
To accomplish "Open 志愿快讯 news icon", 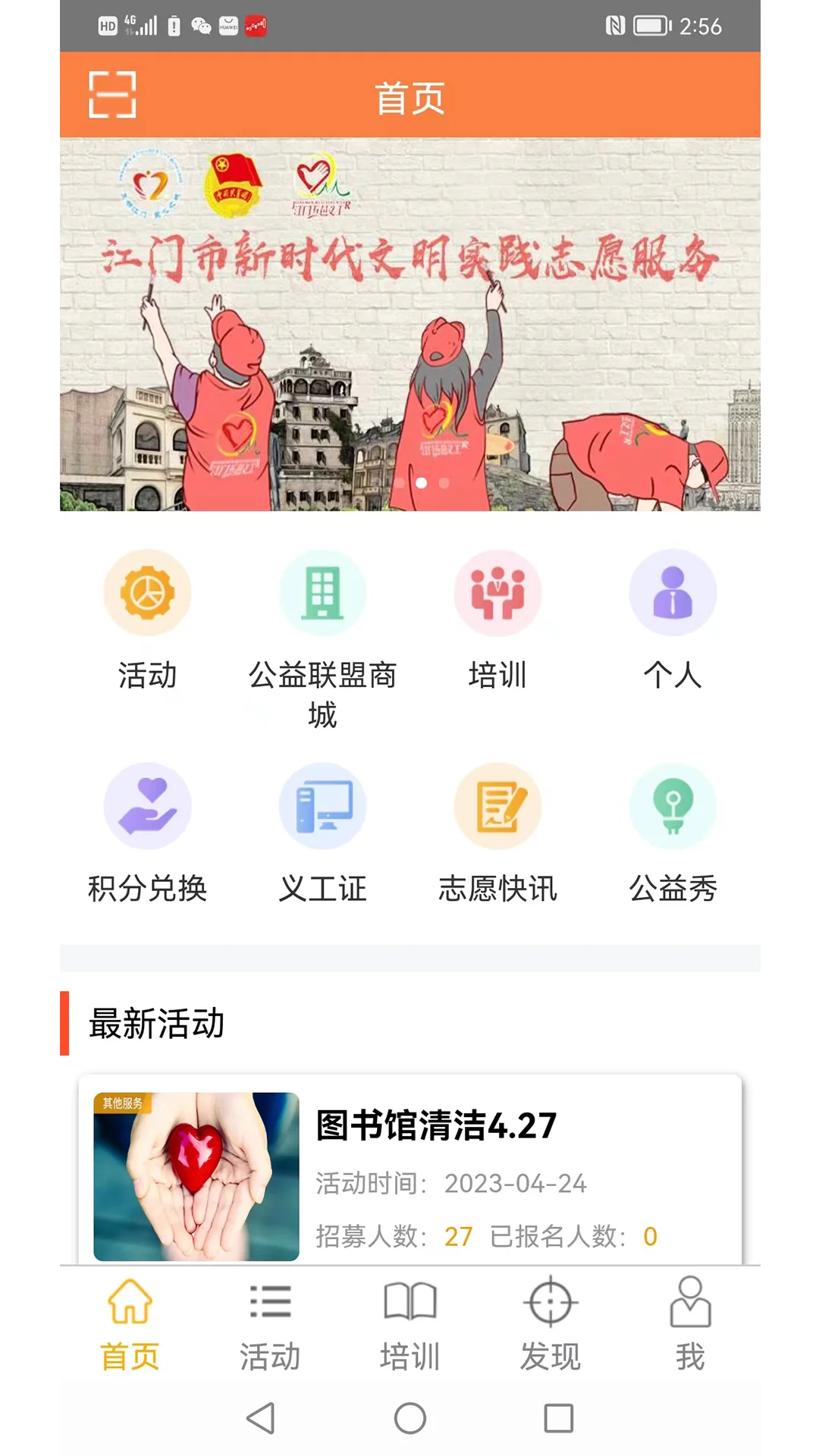I will click(x=498, y=806).
